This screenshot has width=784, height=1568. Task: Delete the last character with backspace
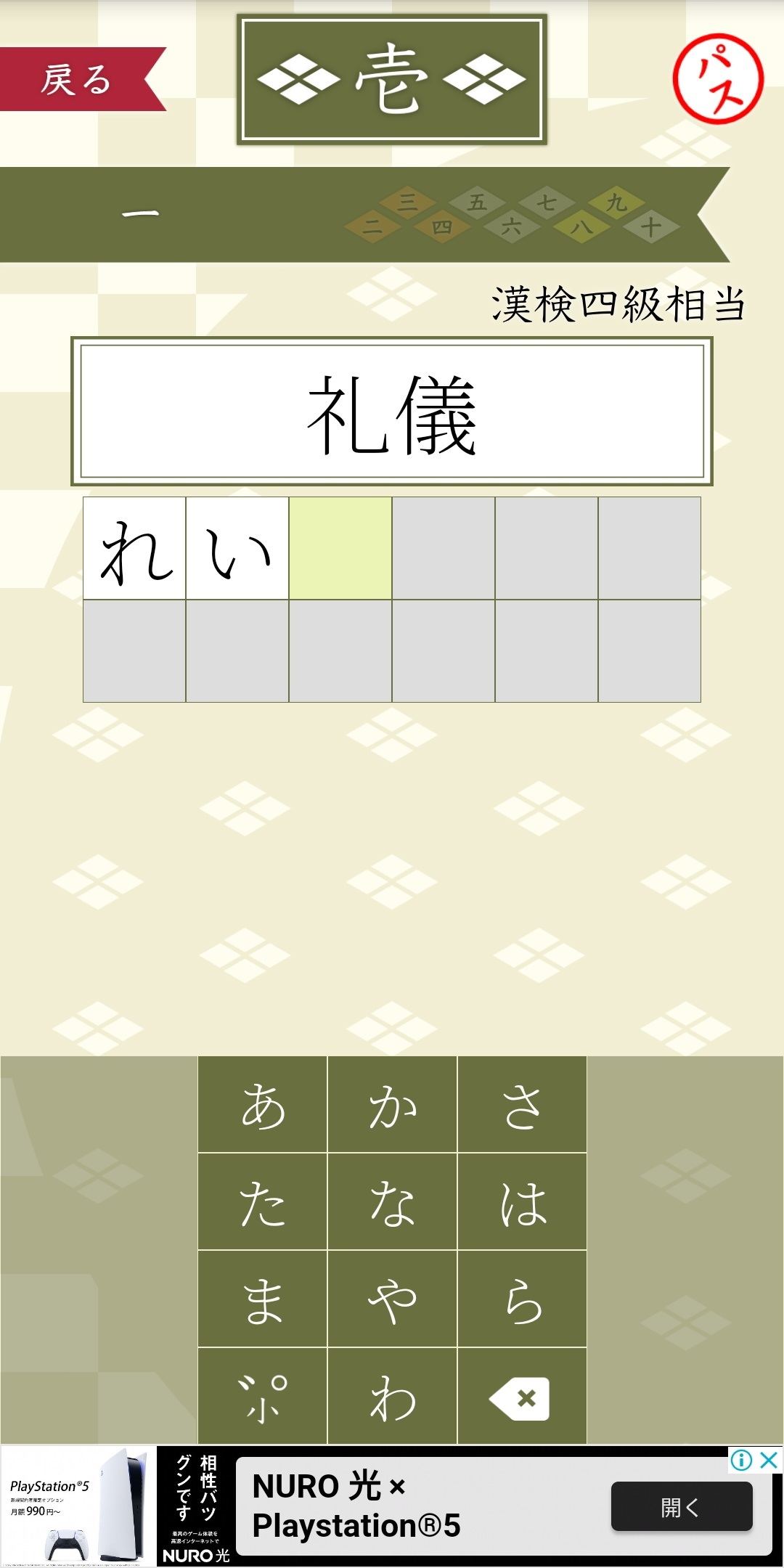[x=522, y=1397]
